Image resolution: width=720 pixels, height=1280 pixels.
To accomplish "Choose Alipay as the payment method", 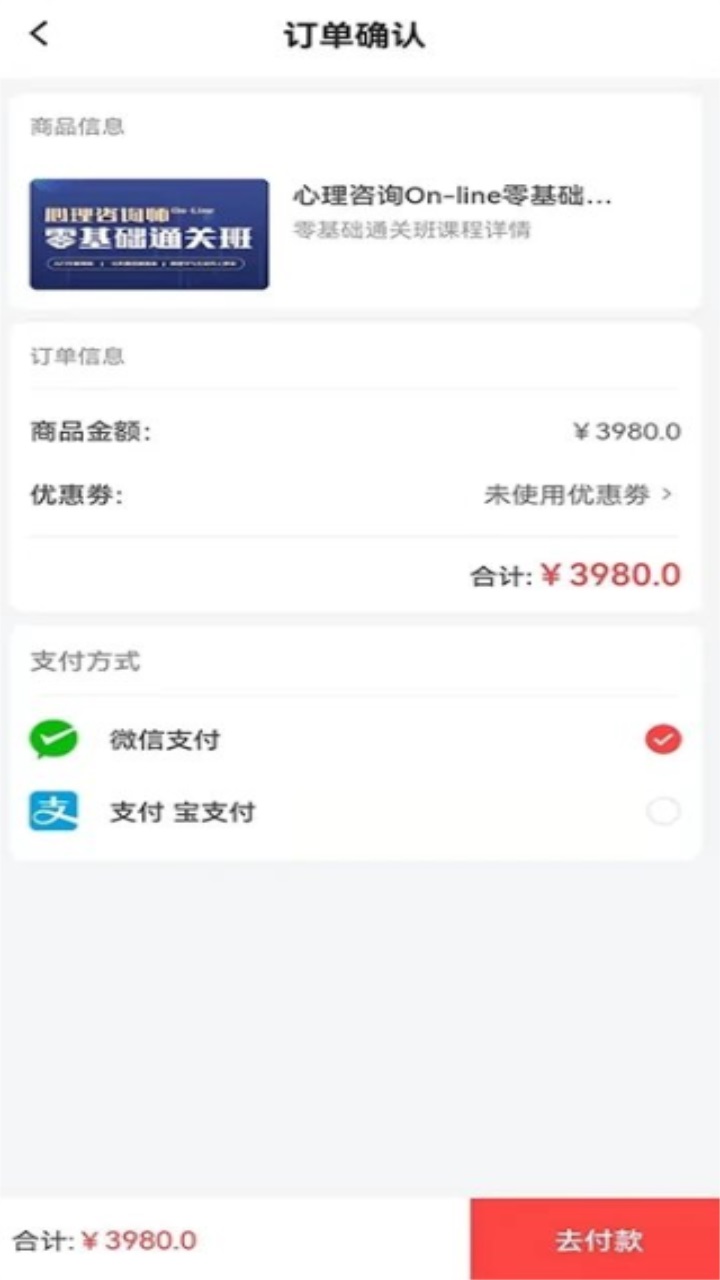I will [x=662, y=812].
